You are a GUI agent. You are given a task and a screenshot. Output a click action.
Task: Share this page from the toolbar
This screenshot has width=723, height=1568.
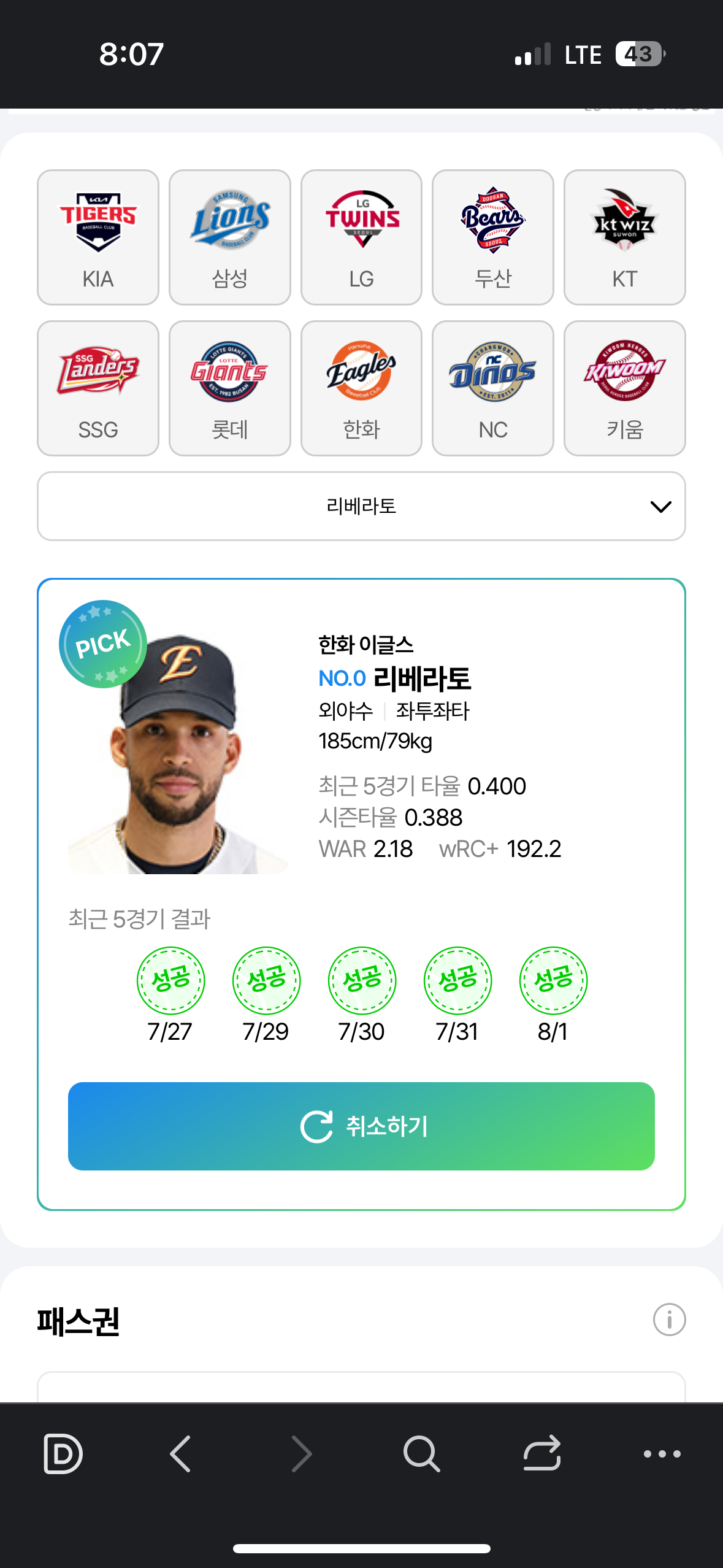pos(542,1454)
